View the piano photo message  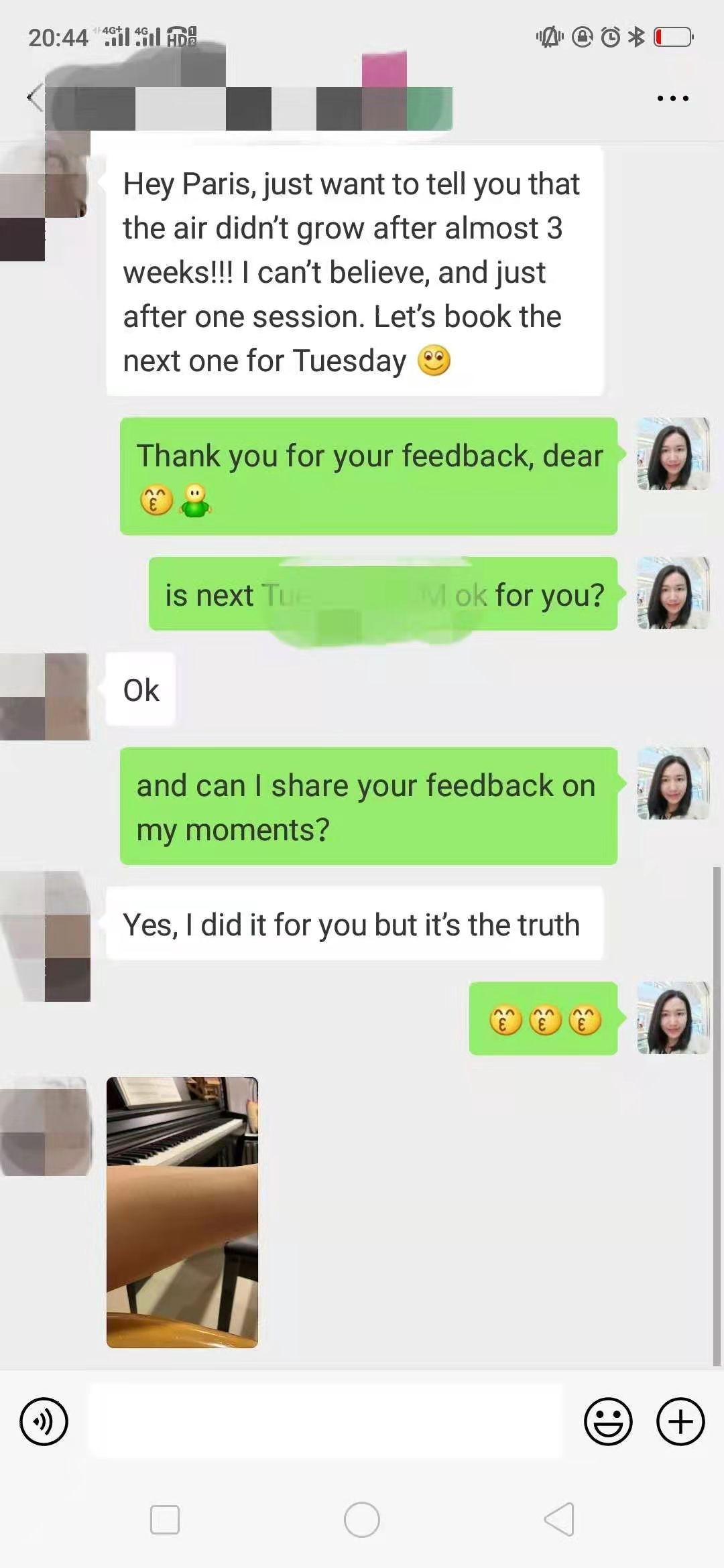coord(182,1212)
